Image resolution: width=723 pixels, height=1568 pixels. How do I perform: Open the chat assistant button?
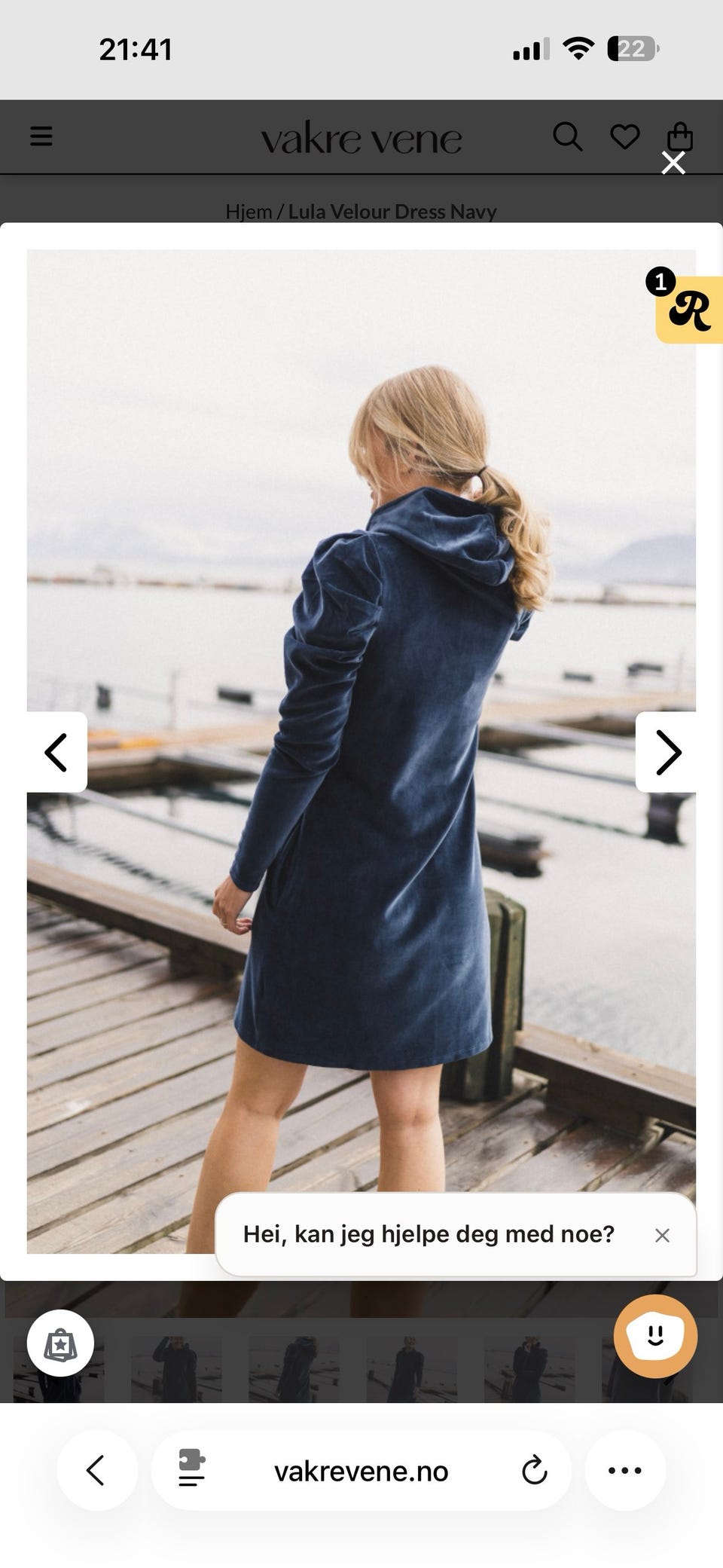click(655, 1337)
